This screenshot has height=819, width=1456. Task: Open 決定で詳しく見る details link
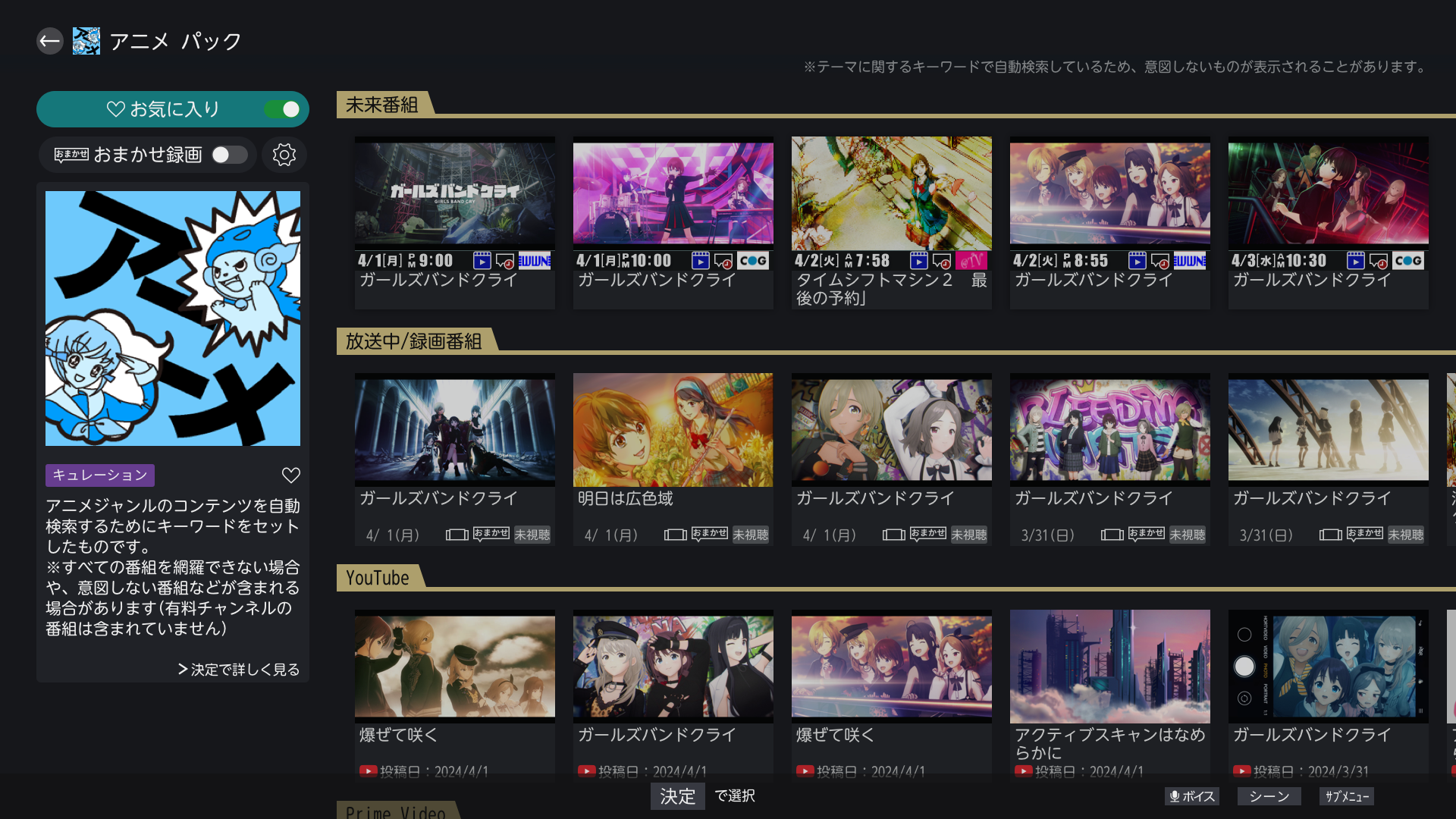(x=239, y=670)
